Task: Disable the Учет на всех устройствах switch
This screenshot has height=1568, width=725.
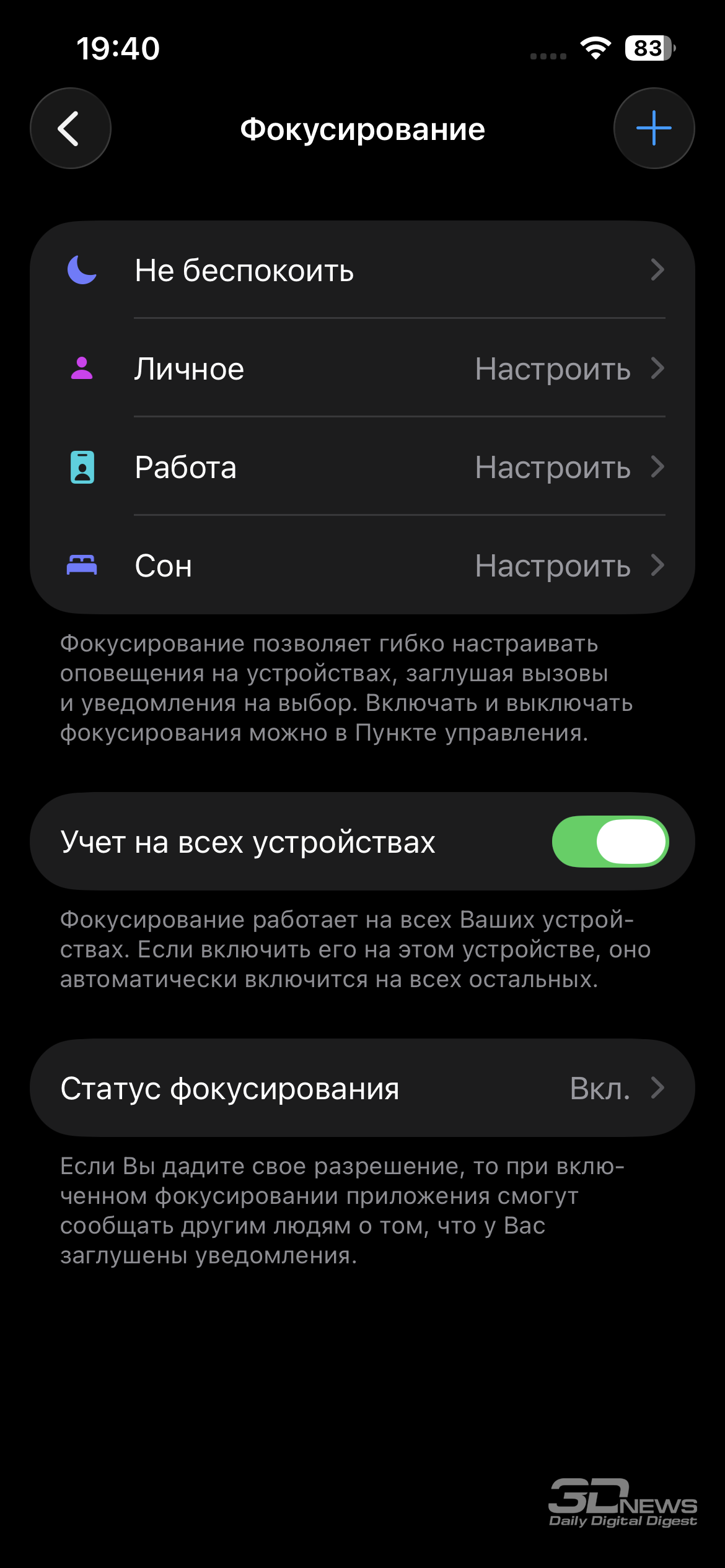Action: tap(610, 842)
